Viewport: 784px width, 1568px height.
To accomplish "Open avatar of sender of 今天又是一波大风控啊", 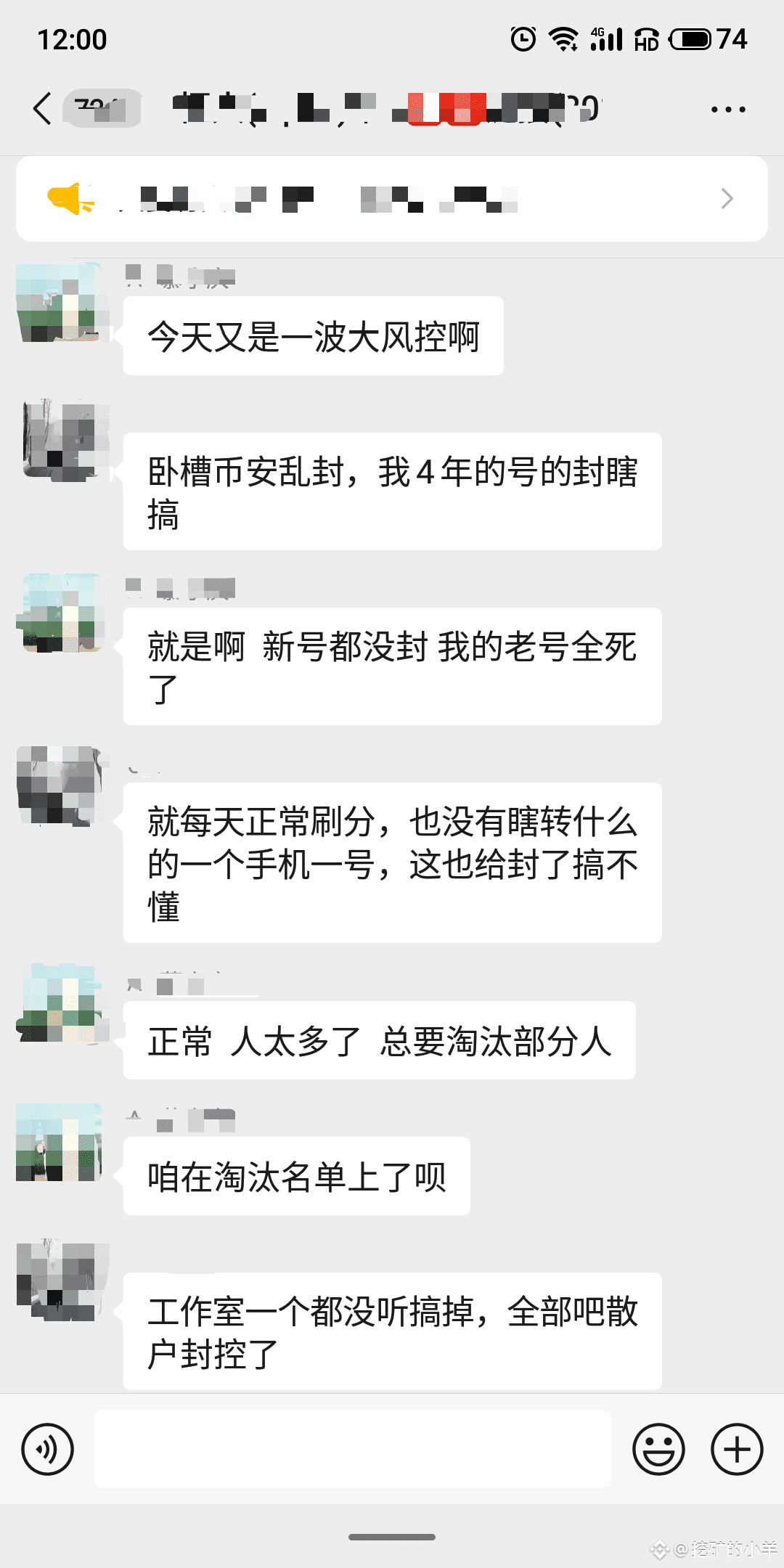I will tap(60, 303).
